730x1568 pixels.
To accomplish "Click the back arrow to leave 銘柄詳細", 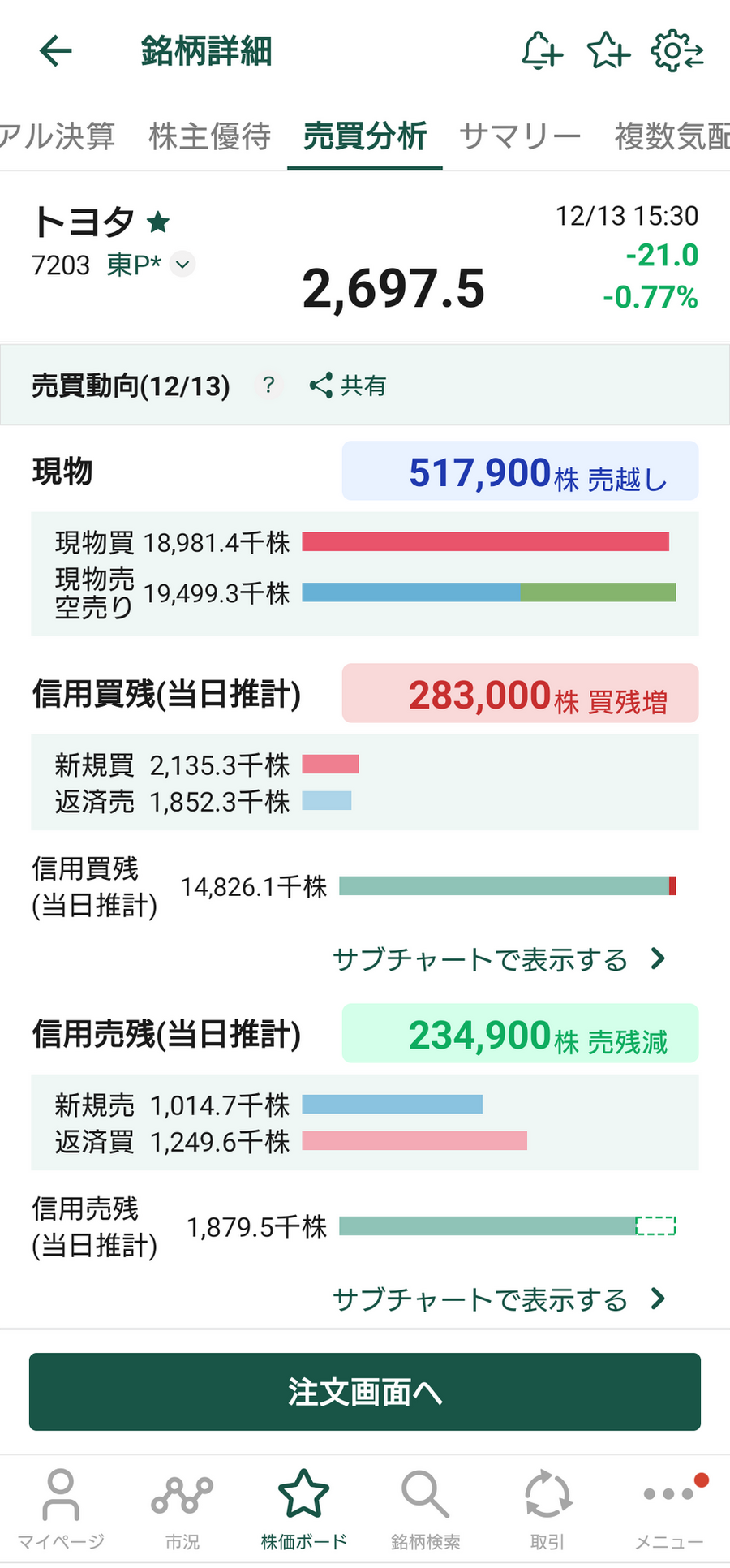I will (x=54, y=50).
